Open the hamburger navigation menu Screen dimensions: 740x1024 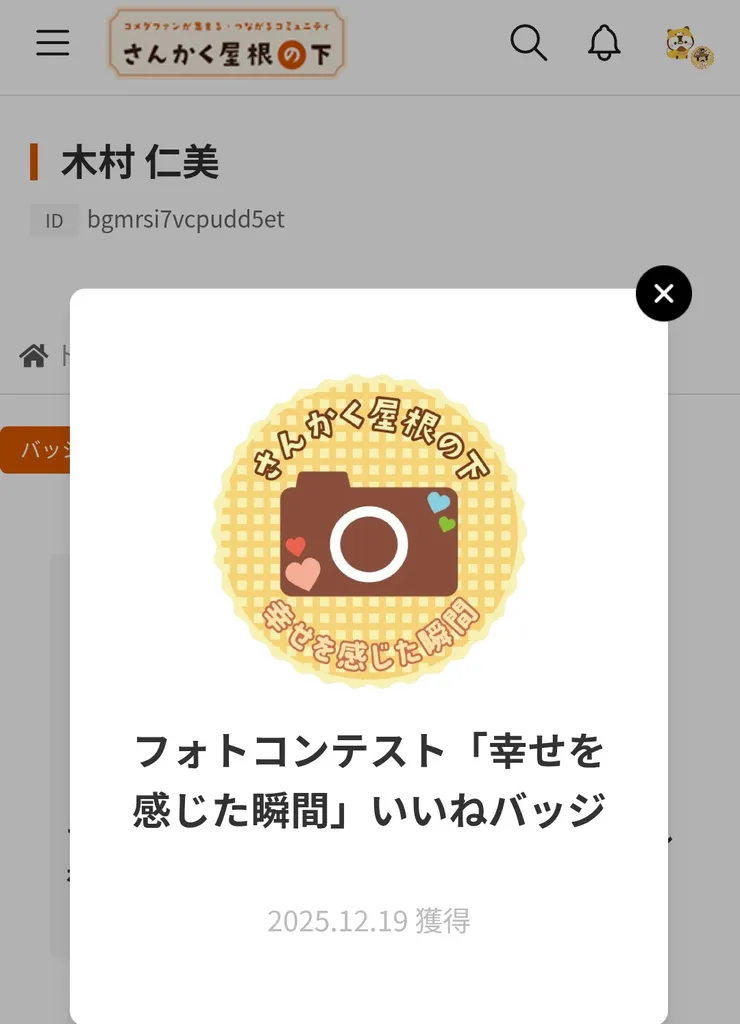point(52,43)
